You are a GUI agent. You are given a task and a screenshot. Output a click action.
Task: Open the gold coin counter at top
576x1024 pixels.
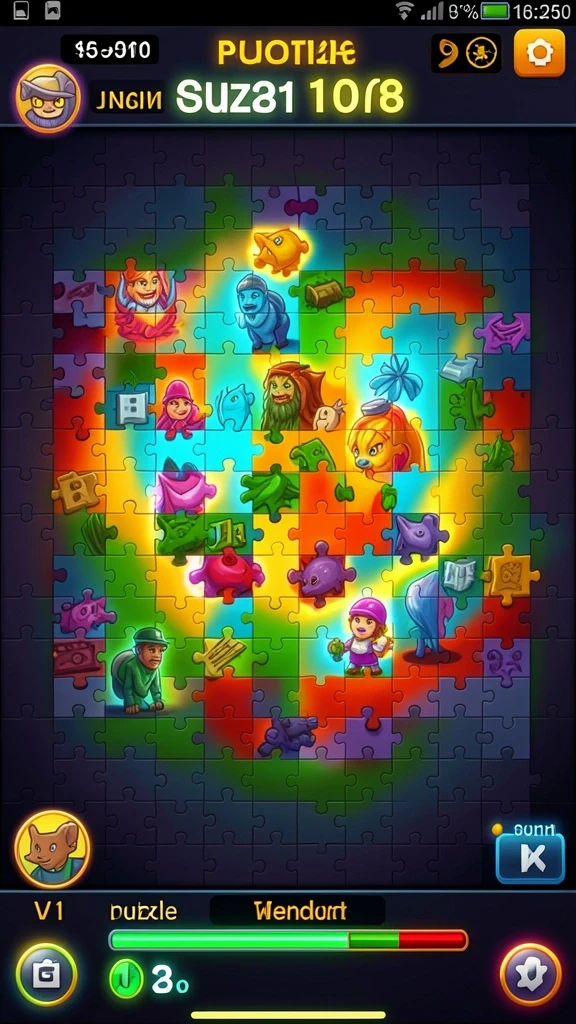(x=466, y=54)
